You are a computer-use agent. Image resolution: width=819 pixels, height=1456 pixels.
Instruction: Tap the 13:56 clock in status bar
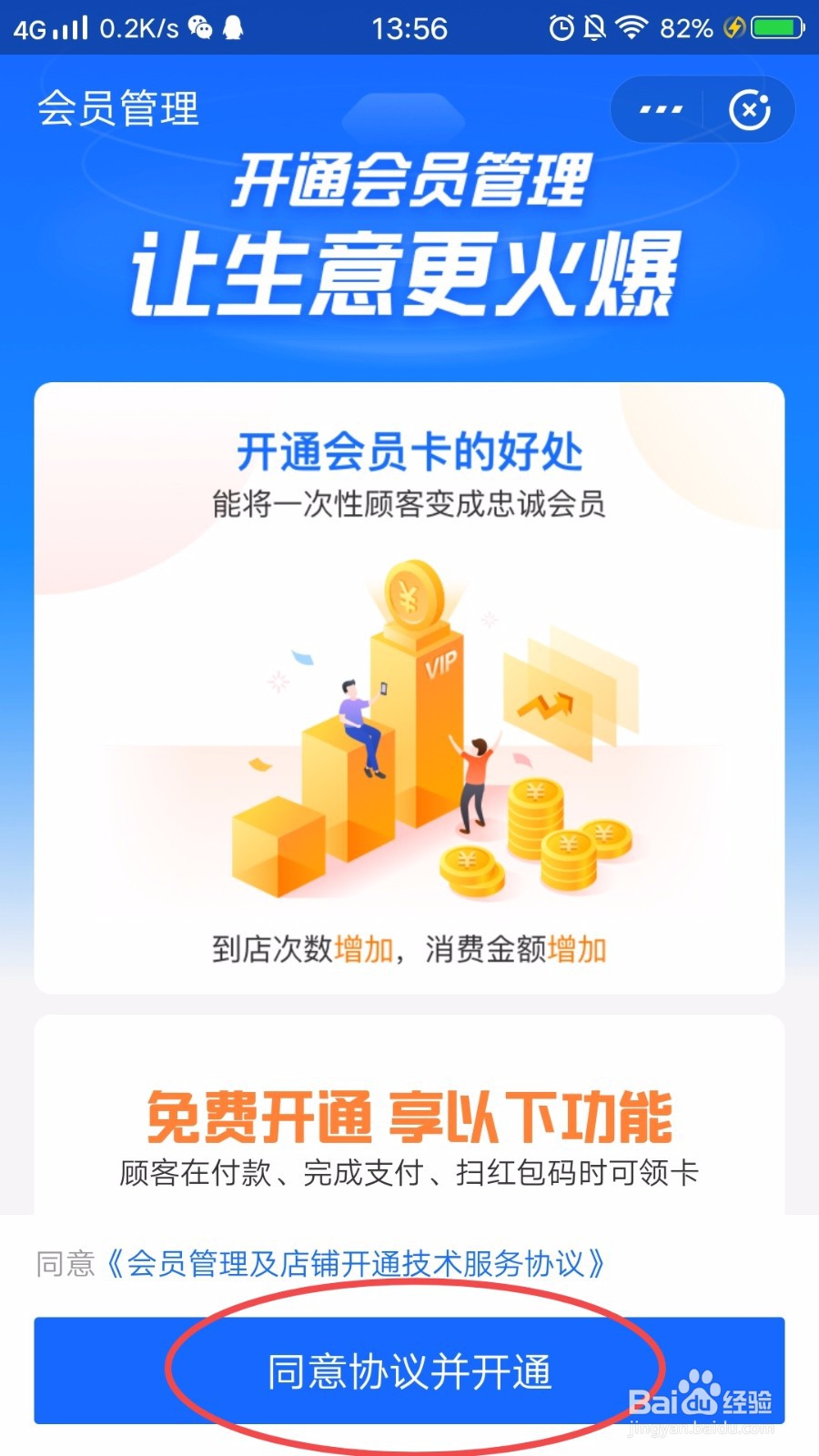tap(409, 27)
